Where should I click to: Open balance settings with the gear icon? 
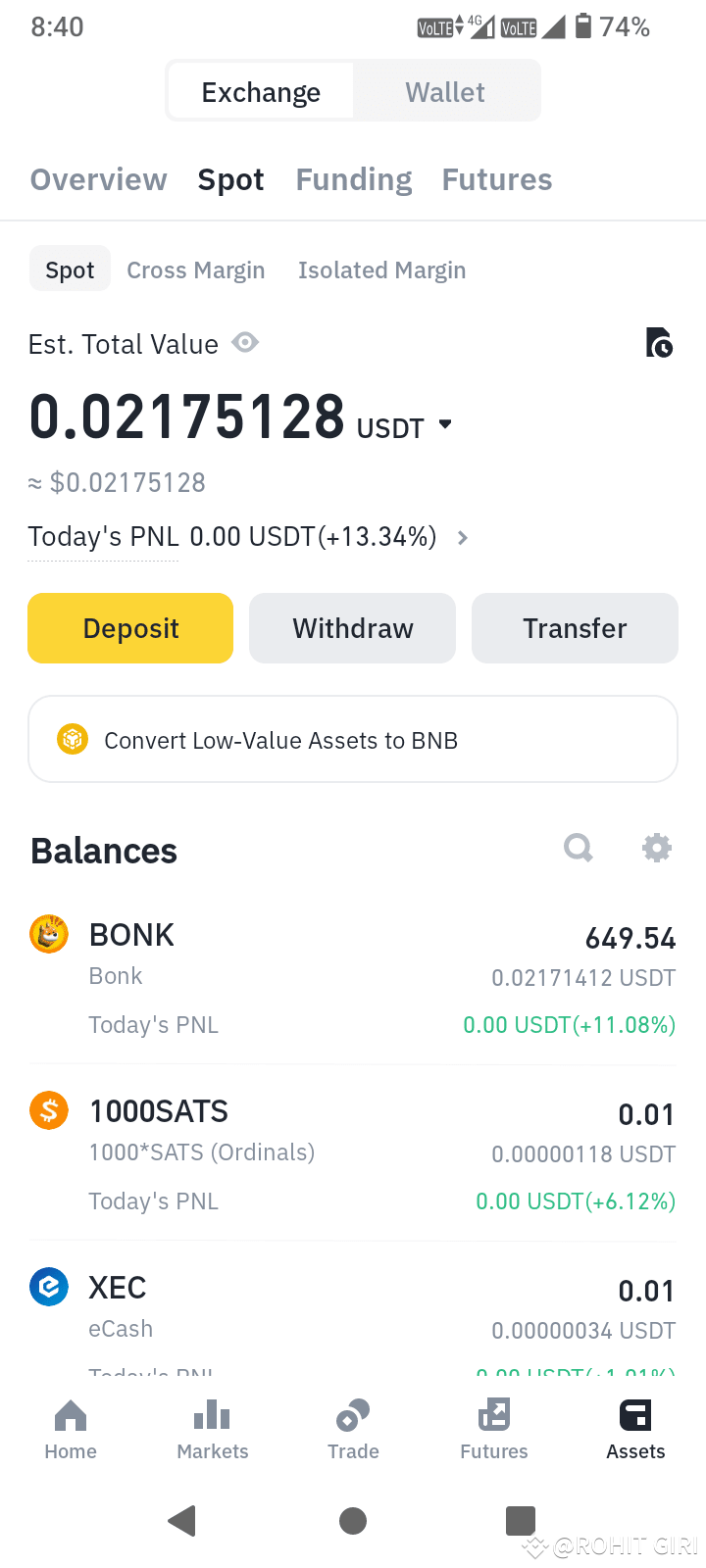click(656, 848)
